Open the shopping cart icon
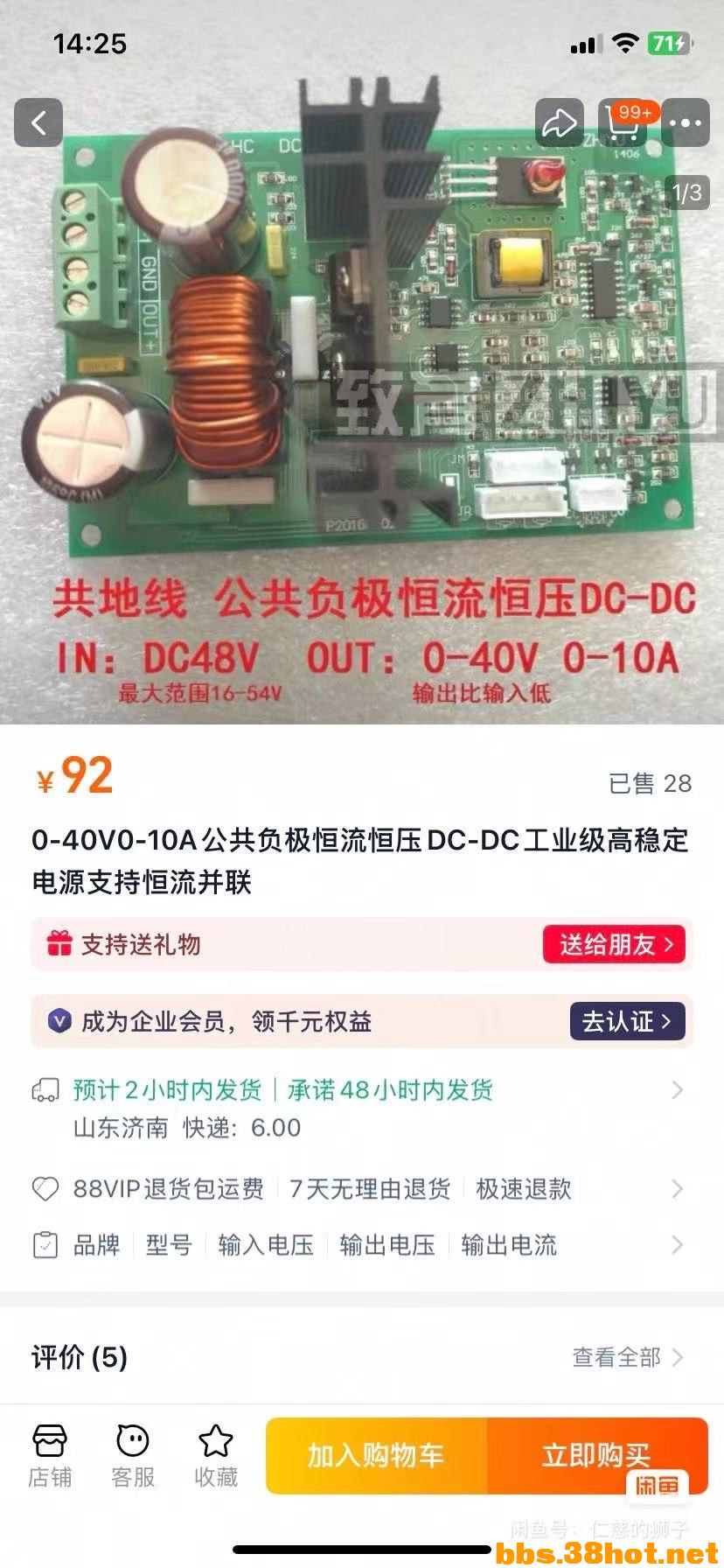The height and width of the screenshot is (1568, 724). click(x=623, y=122)
